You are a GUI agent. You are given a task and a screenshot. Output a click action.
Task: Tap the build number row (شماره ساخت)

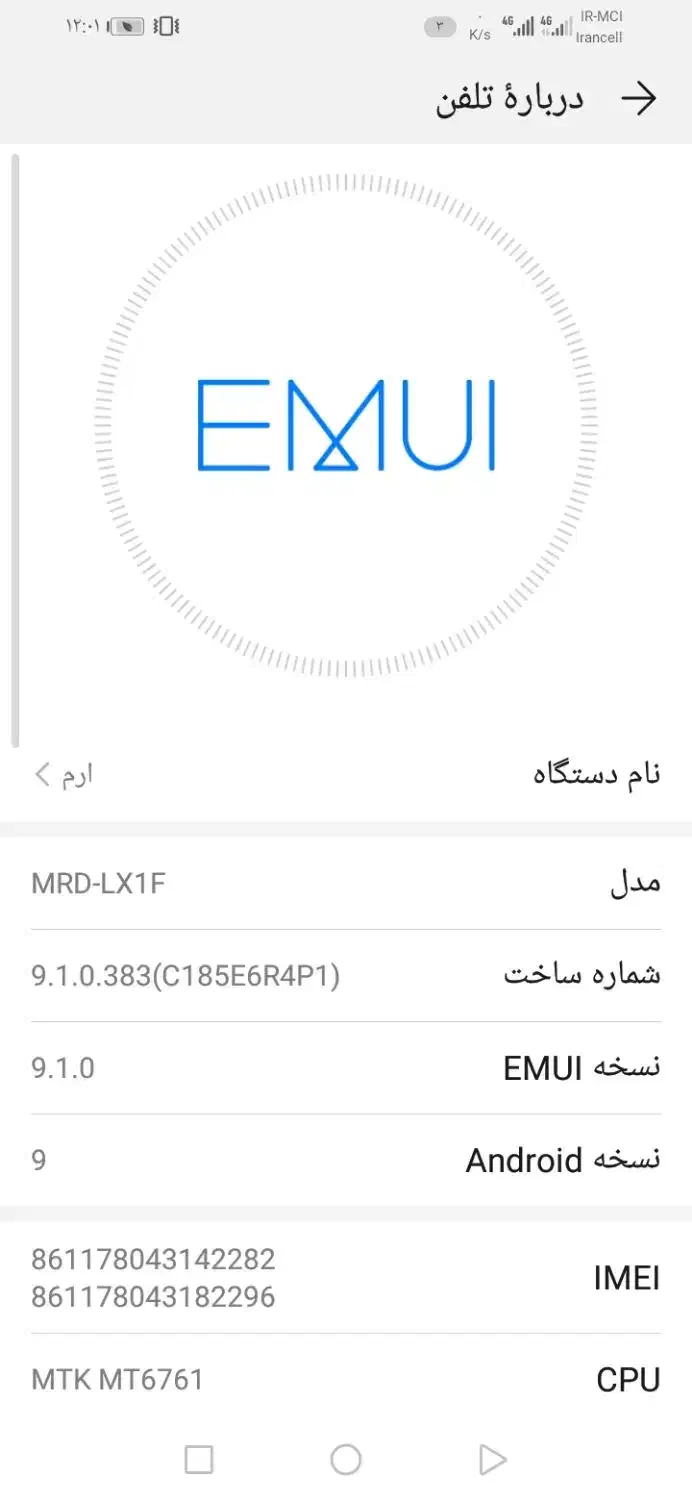(x=346, y=975)
